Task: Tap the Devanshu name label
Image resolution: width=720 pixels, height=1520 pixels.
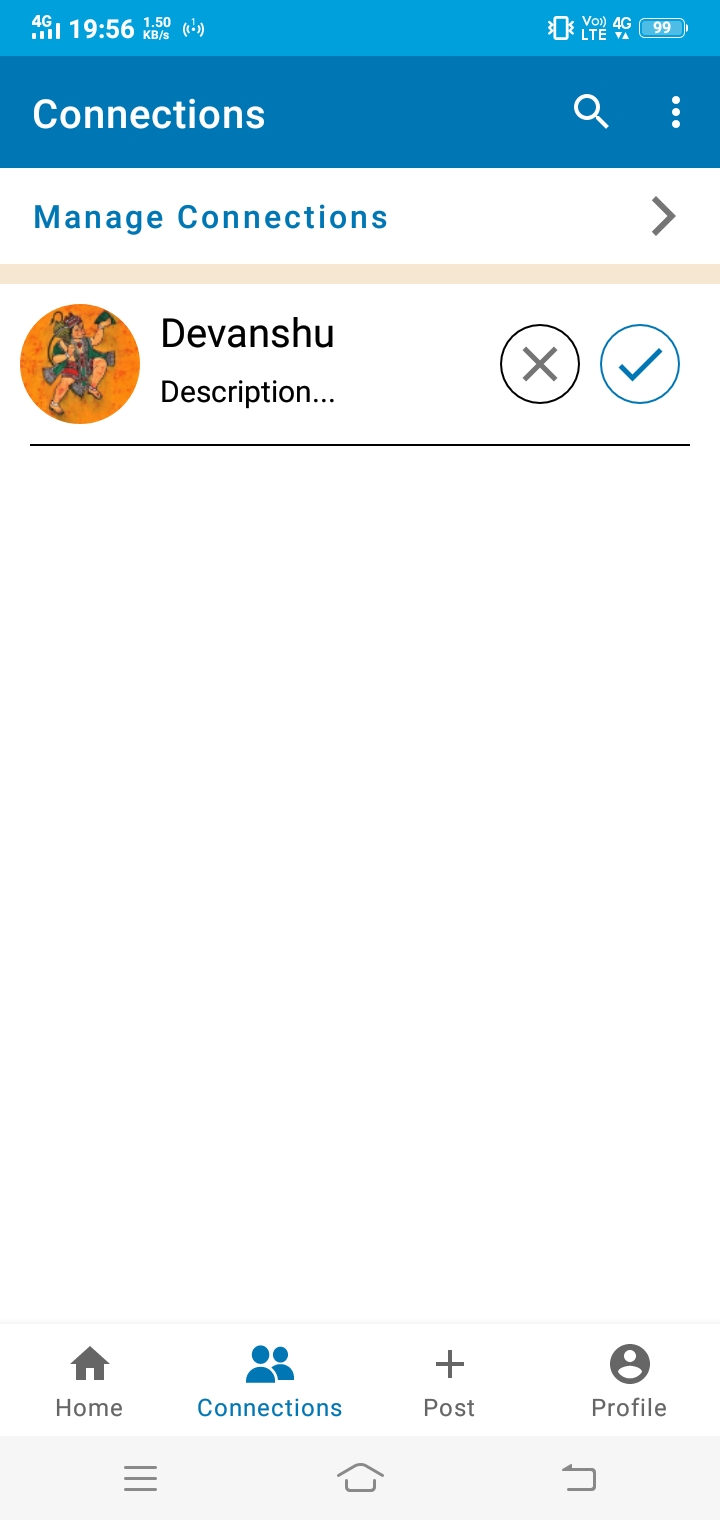Action: pos(247,333)
